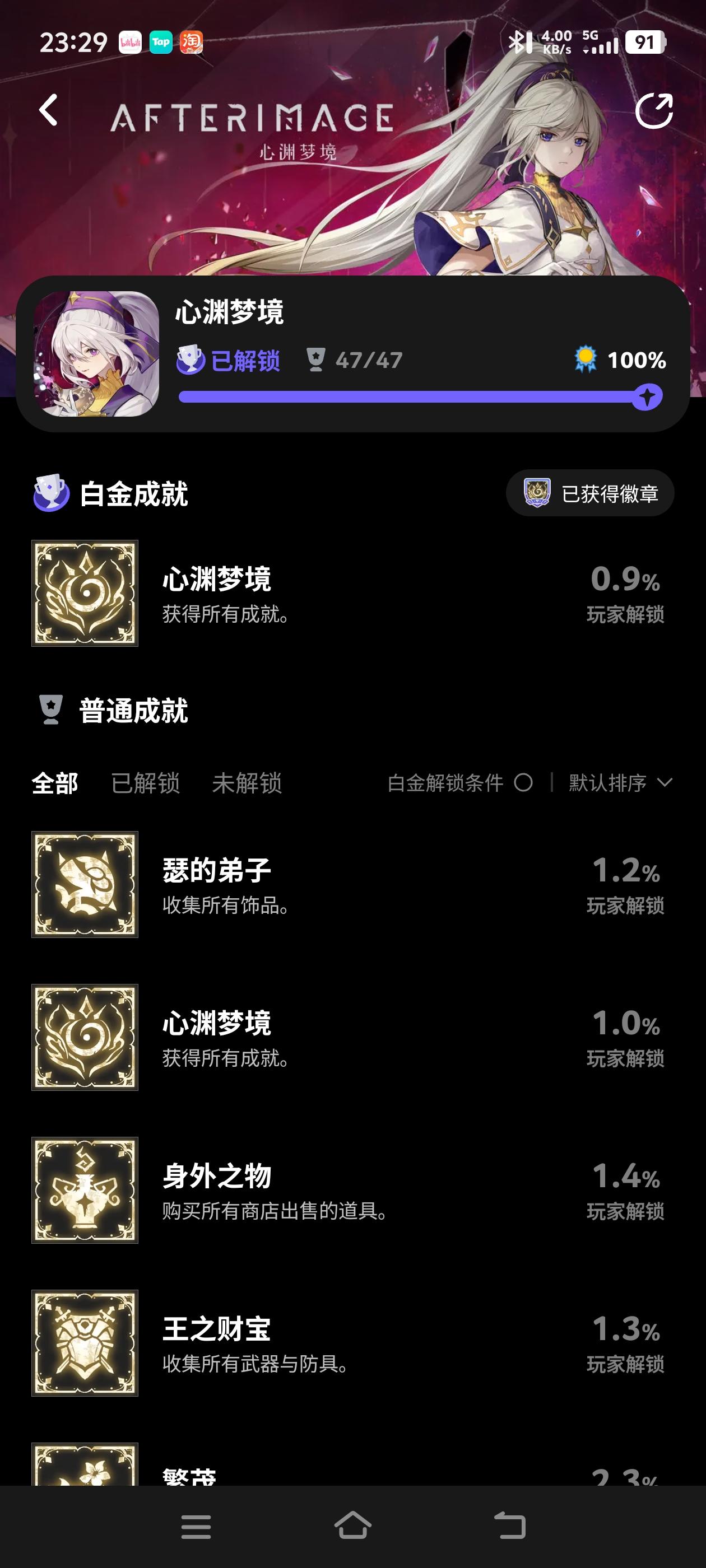Open the 心渊梦境 platinum achievement icon
This screenshot has height=1568, width=706.
click(84, 594)
